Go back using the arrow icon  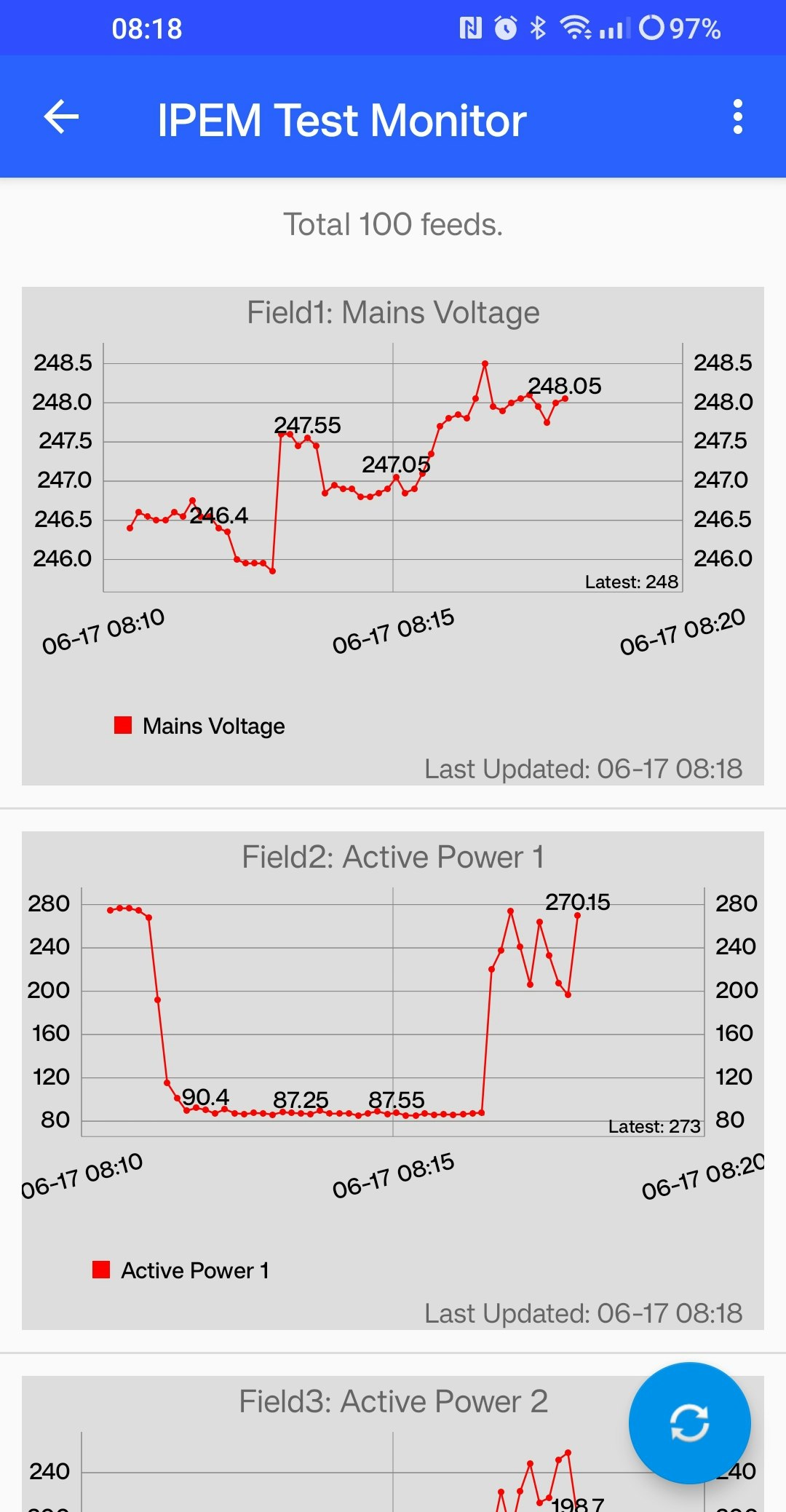tap(61, 117)
